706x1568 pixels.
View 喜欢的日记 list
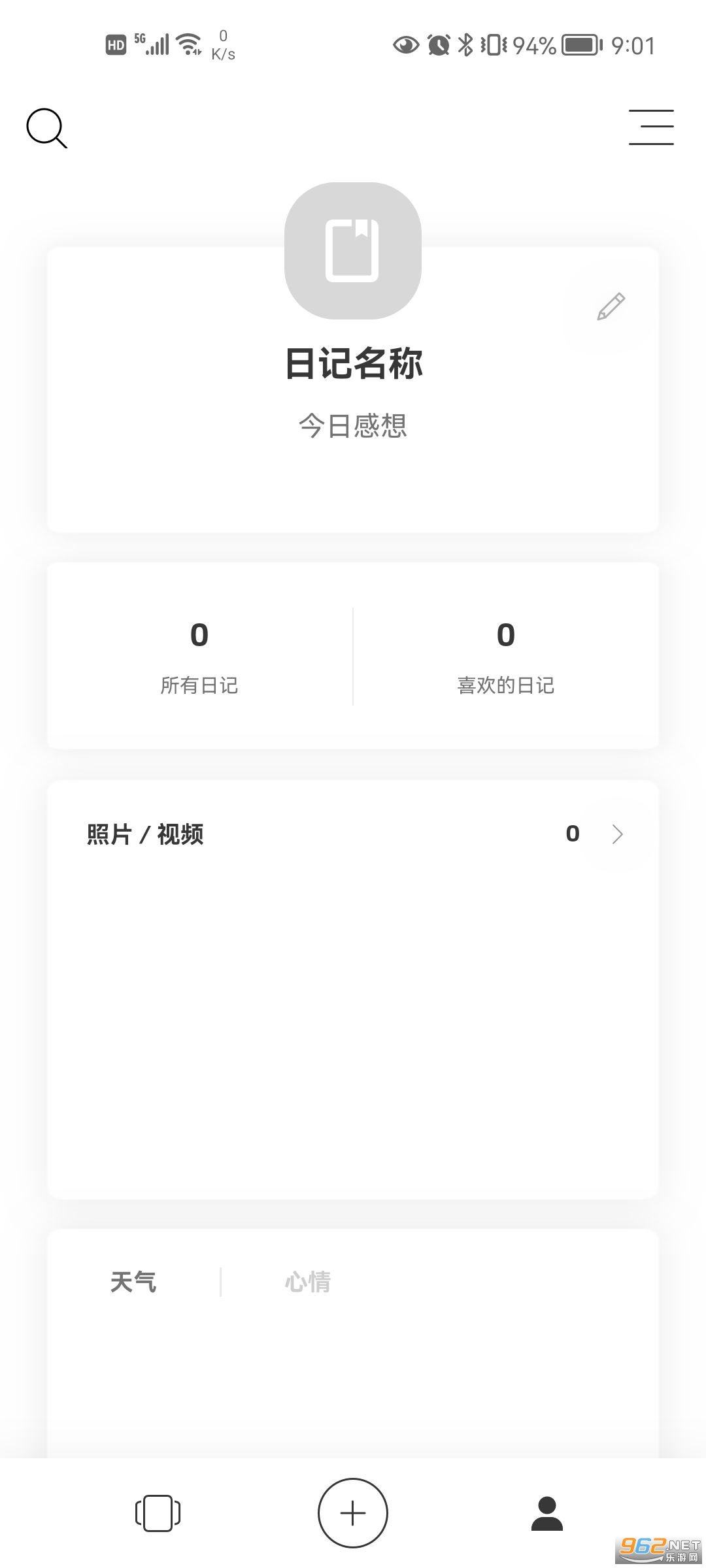(505, 657)
